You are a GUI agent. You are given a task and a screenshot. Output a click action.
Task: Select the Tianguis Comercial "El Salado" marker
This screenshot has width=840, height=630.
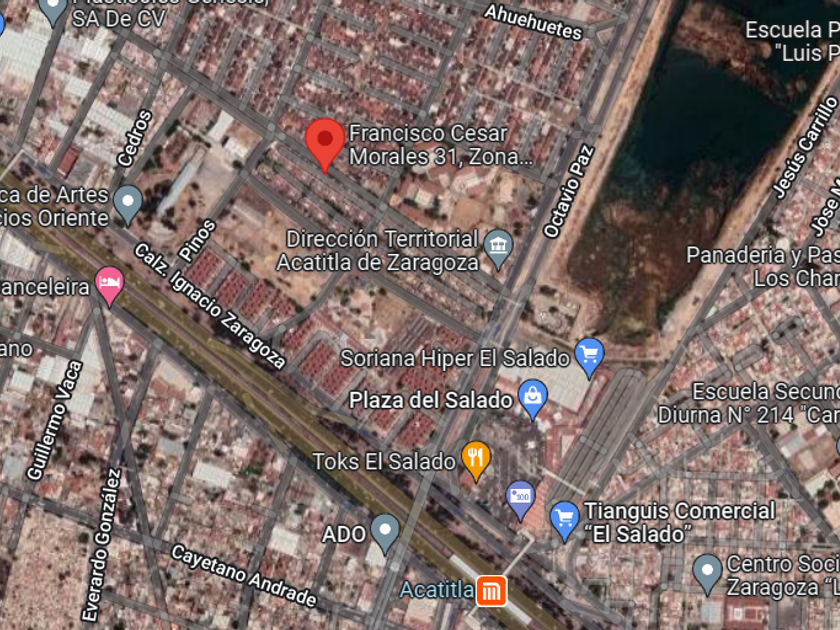point(564,519)
